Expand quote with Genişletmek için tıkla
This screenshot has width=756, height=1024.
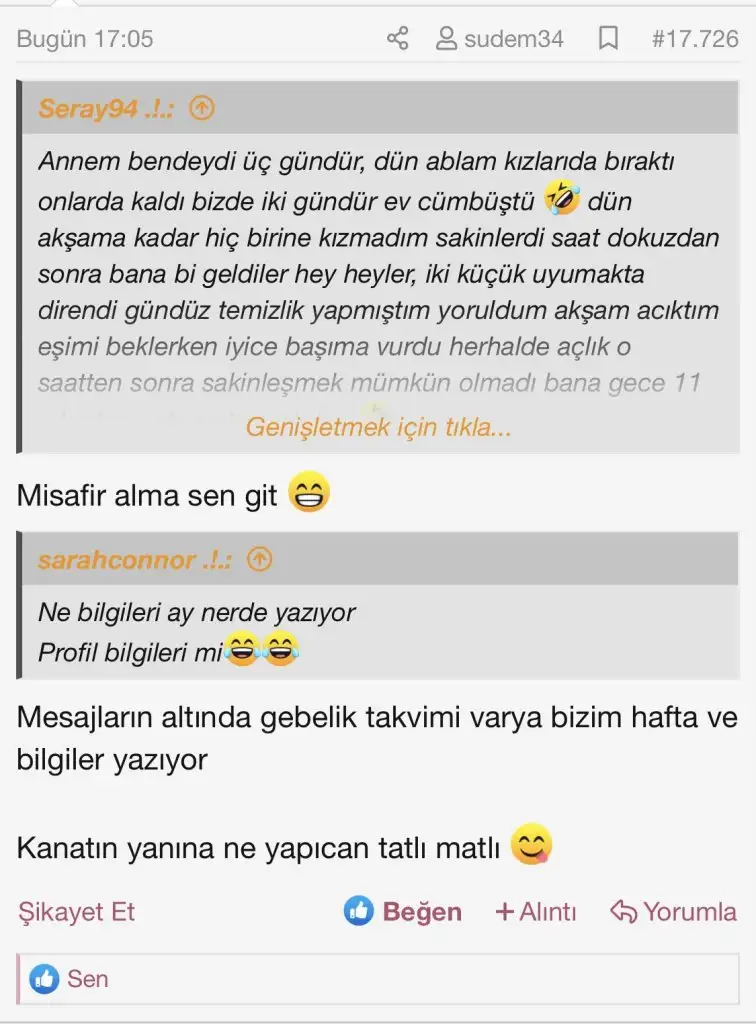[378, 427]
